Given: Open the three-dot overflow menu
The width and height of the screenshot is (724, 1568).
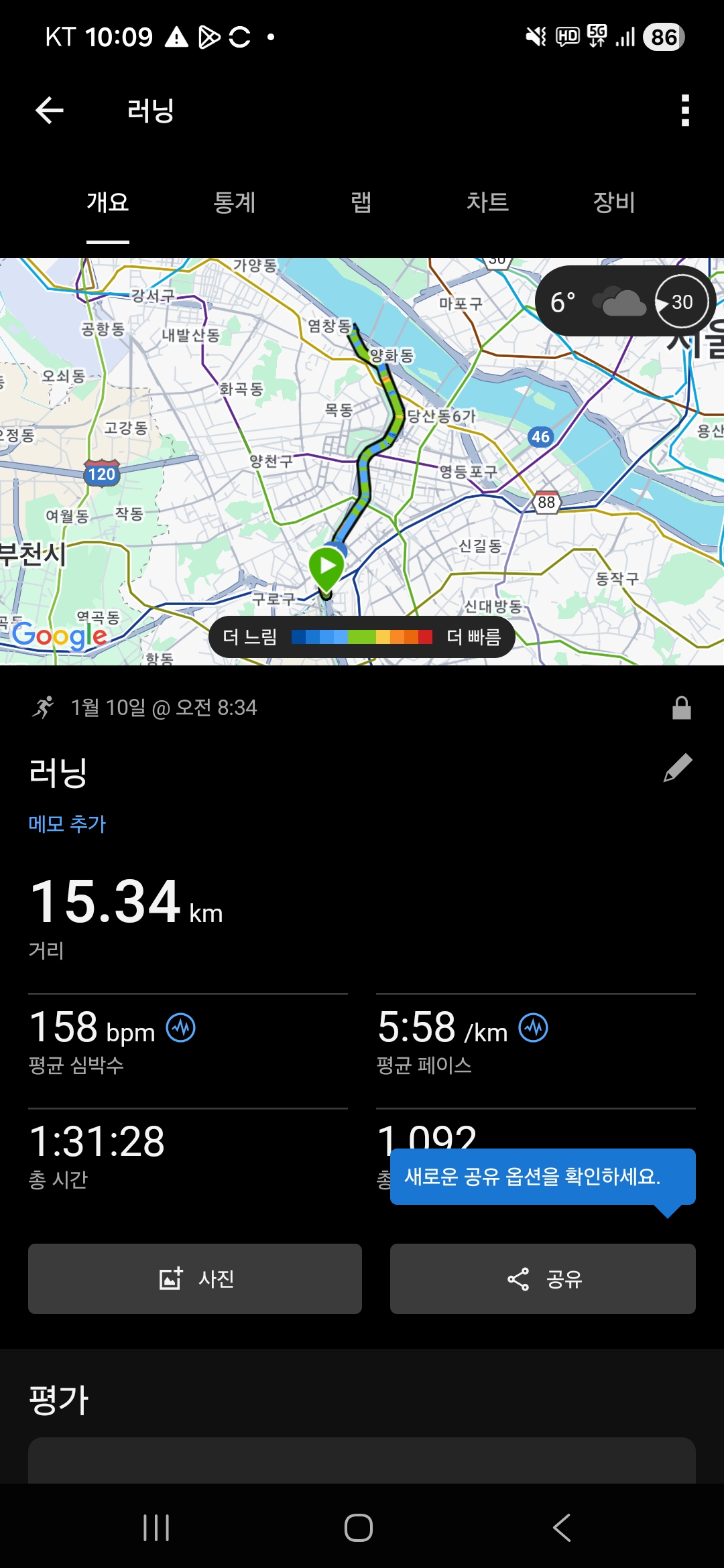Looking at the screenshot, I should (684, 111).
